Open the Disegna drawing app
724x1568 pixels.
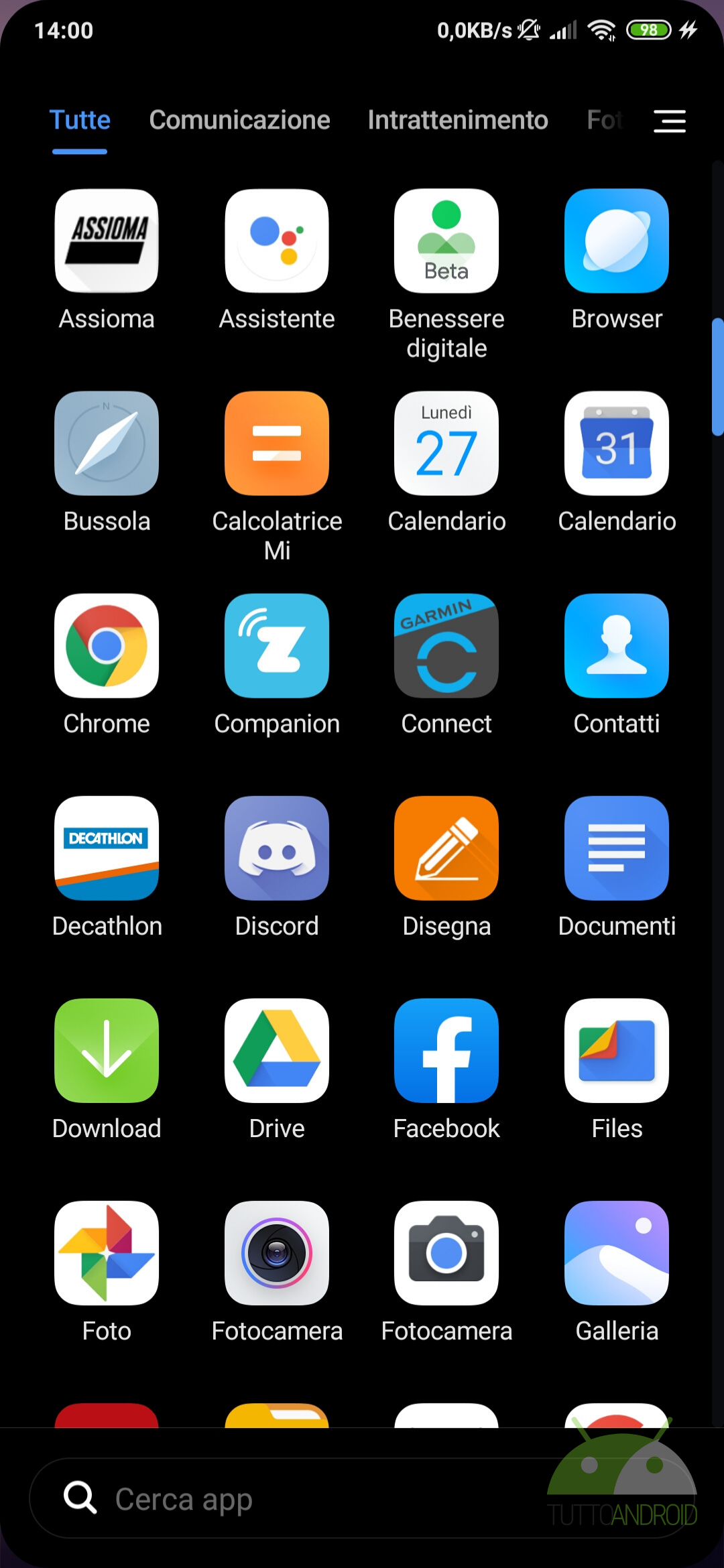(446, 848)
